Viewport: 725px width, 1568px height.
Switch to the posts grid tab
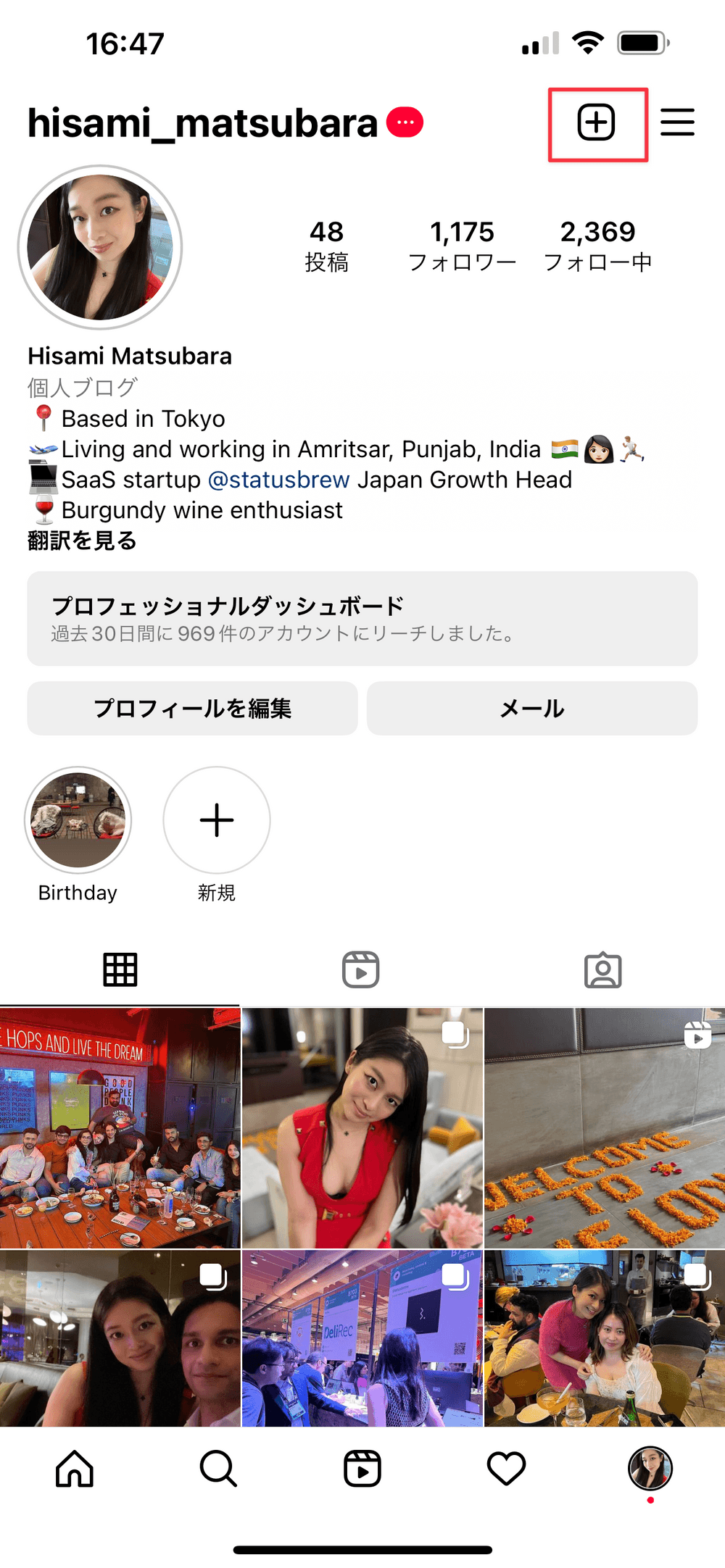(120, 969)
